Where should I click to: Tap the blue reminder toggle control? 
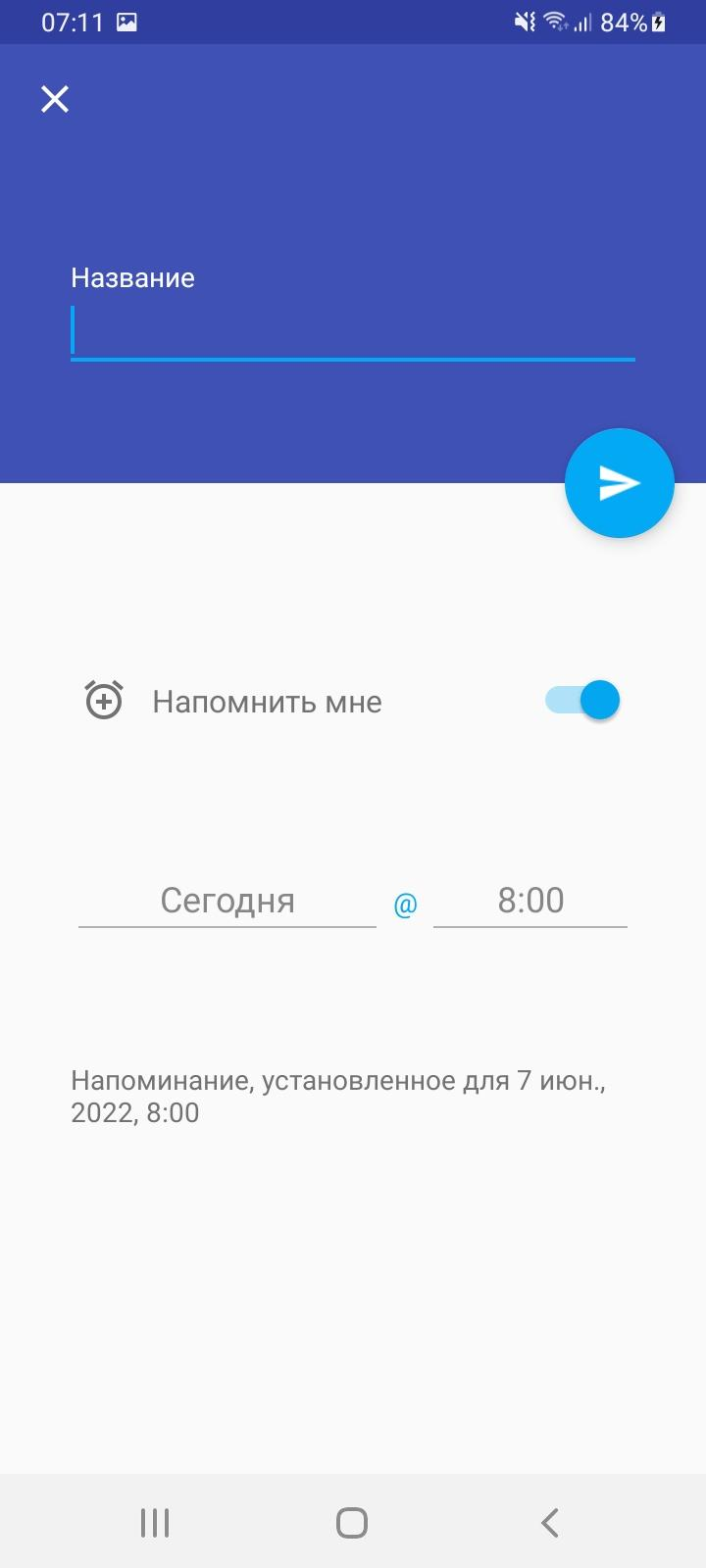pos(582,700)
